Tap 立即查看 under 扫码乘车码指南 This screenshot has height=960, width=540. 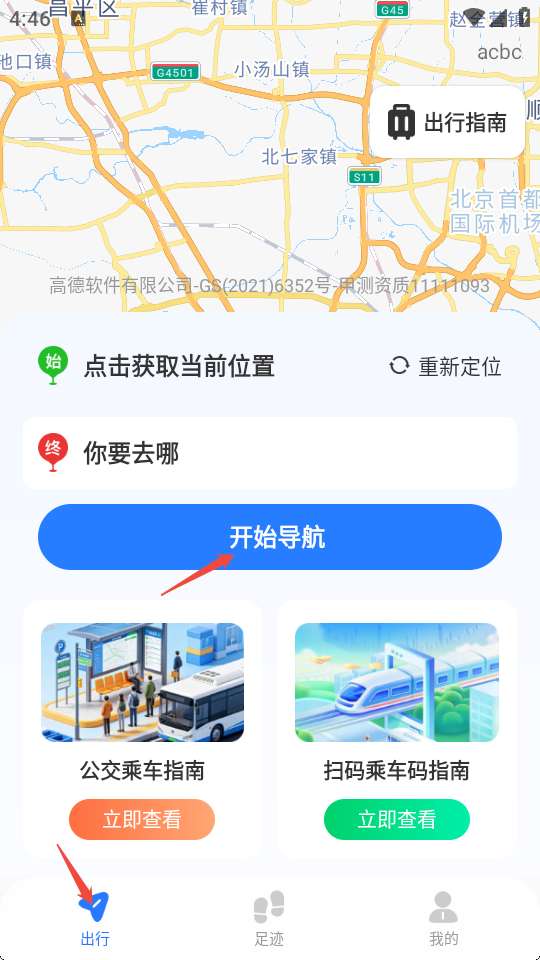tap(397, 819)
